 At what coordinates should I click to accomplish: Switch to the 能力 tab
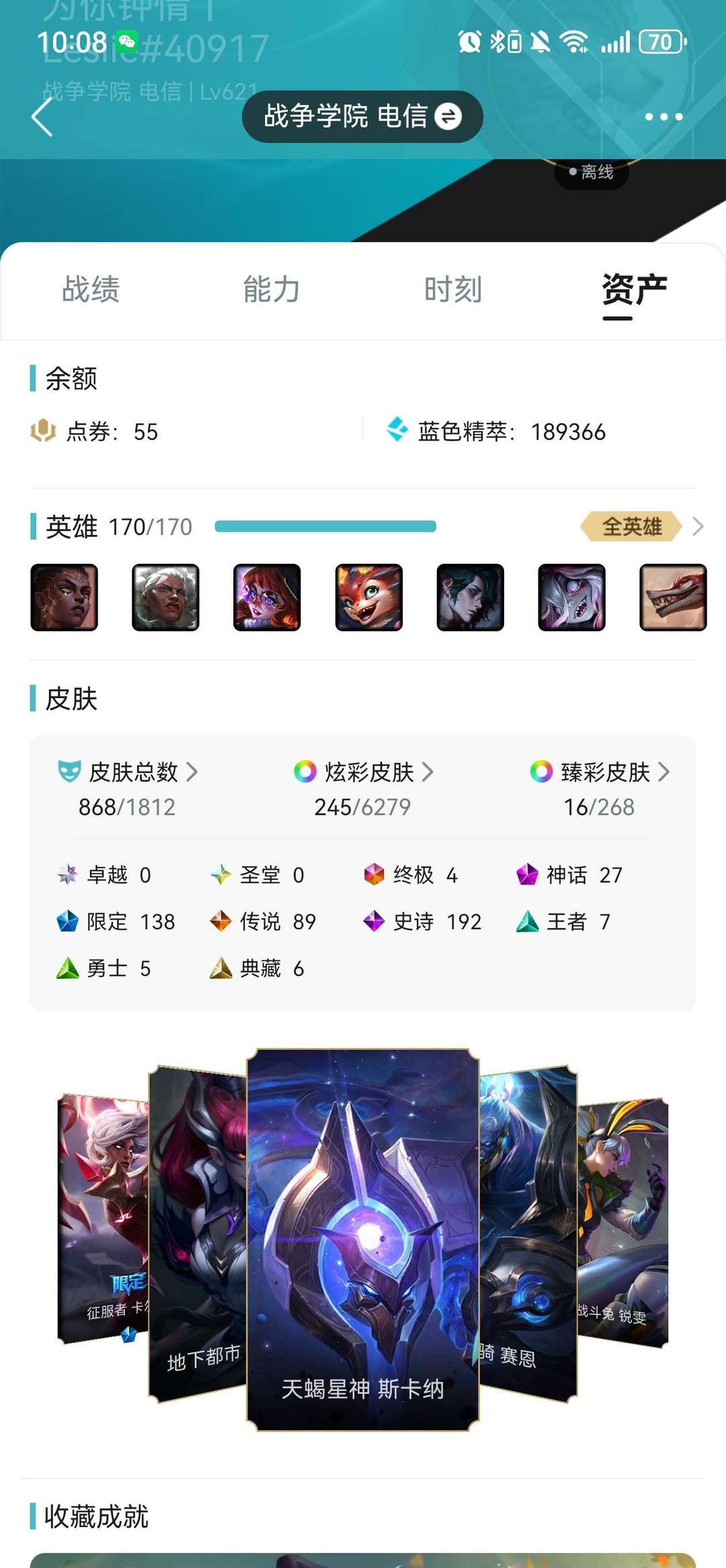click(272, 290)
